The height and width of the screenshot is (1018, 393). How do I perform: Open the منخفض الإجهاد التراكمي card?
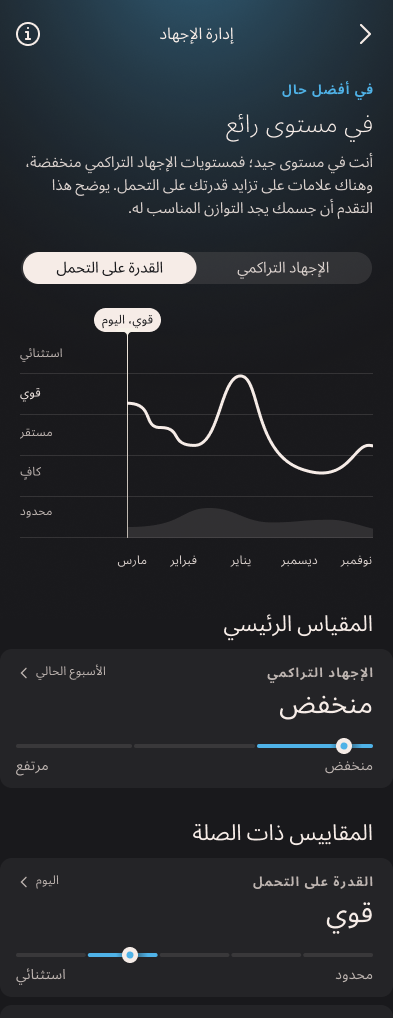[x=196, y=719]
